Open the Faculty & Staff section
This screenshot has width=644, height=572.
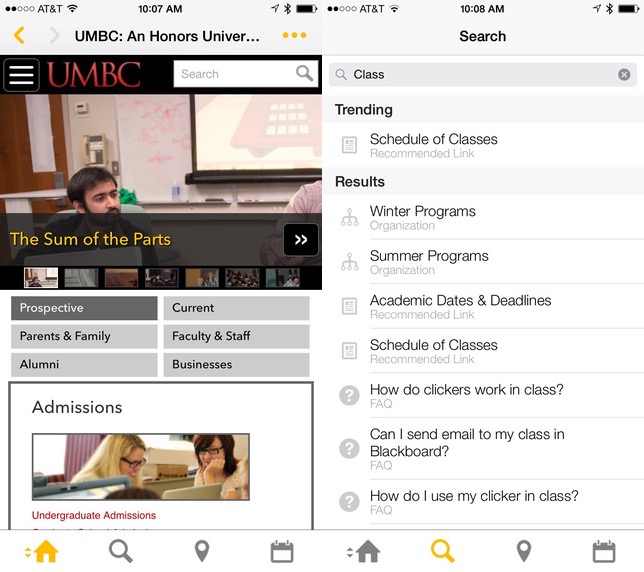(236, 336)
